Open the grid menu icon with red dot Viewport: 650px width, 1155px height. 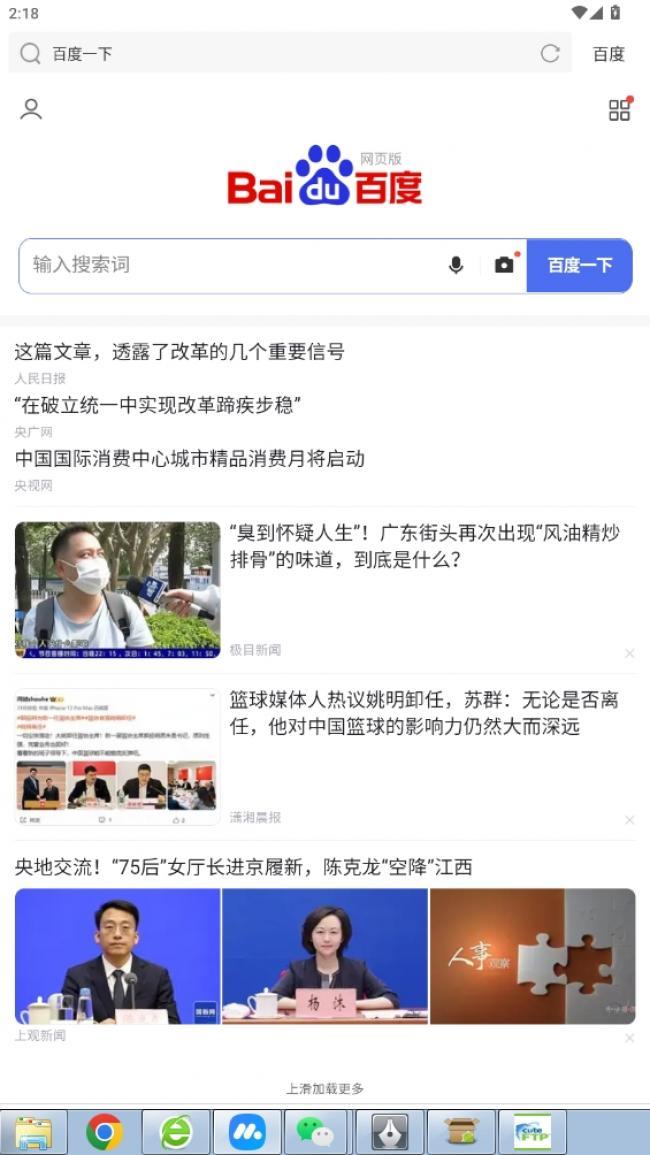pos(620,109)
